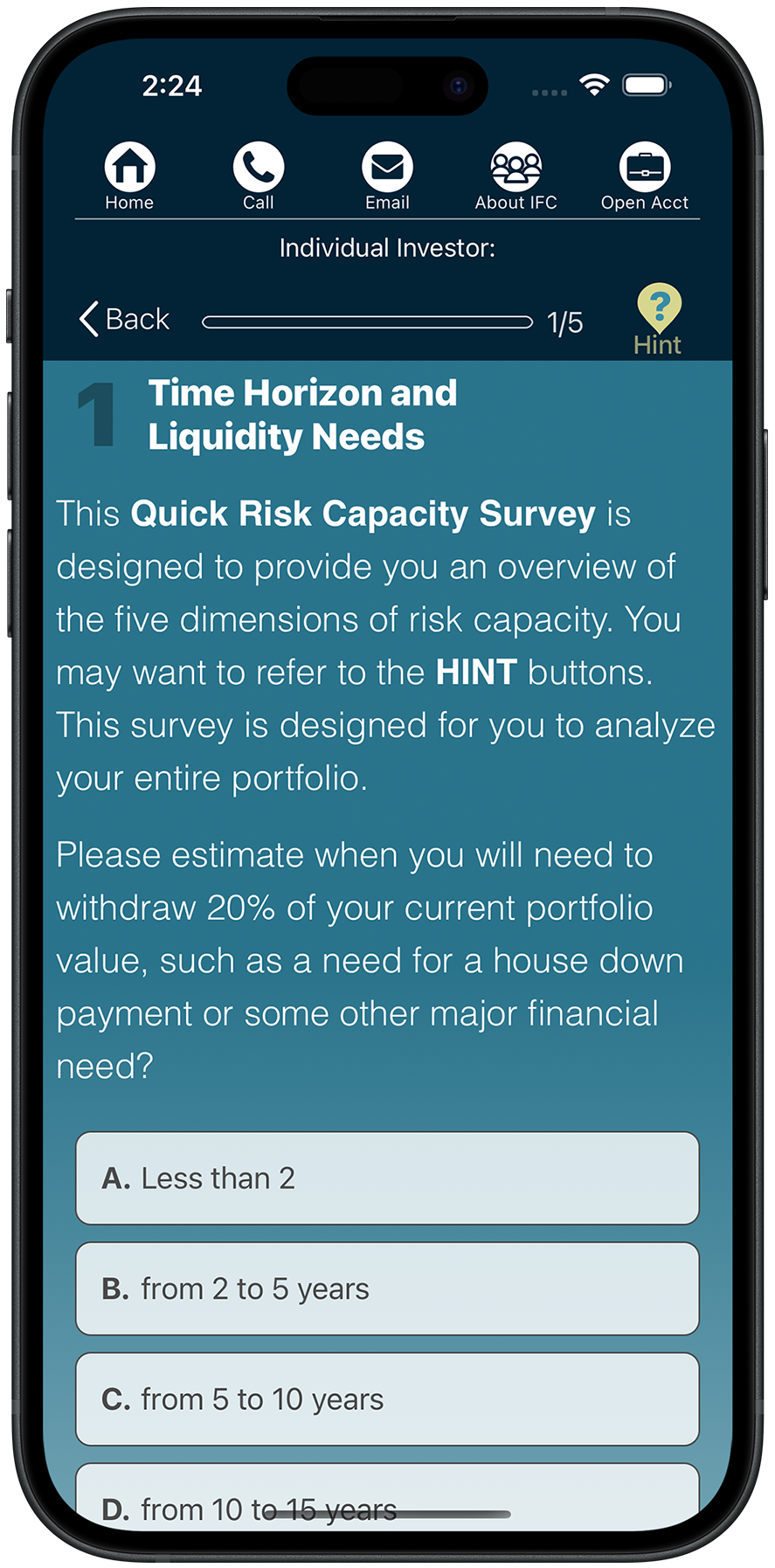Tap the clock showing 2:24

click(x=172, y=85)
